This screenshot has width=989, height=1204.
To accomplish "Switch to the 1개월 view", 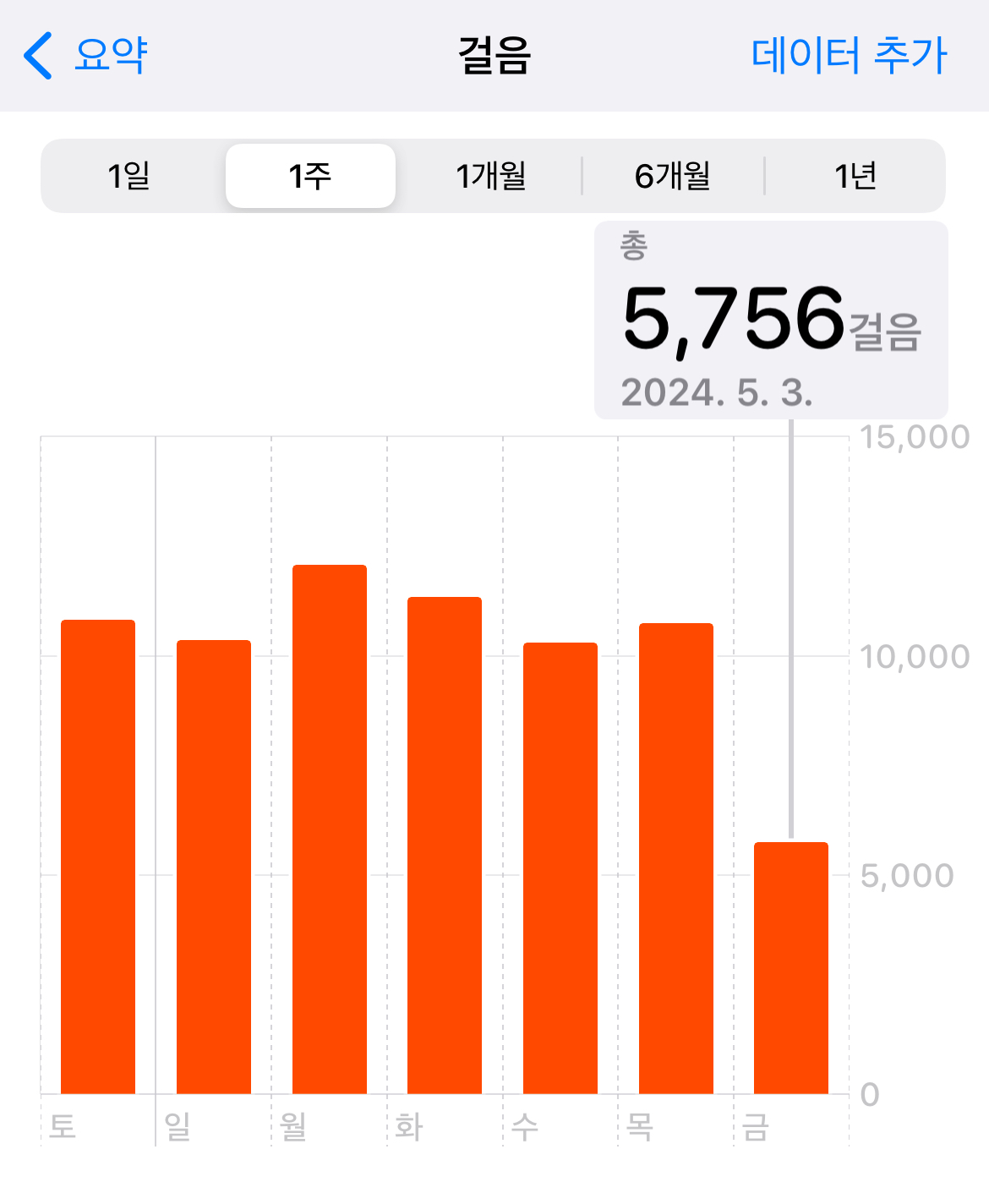I will tap(491, 176).
